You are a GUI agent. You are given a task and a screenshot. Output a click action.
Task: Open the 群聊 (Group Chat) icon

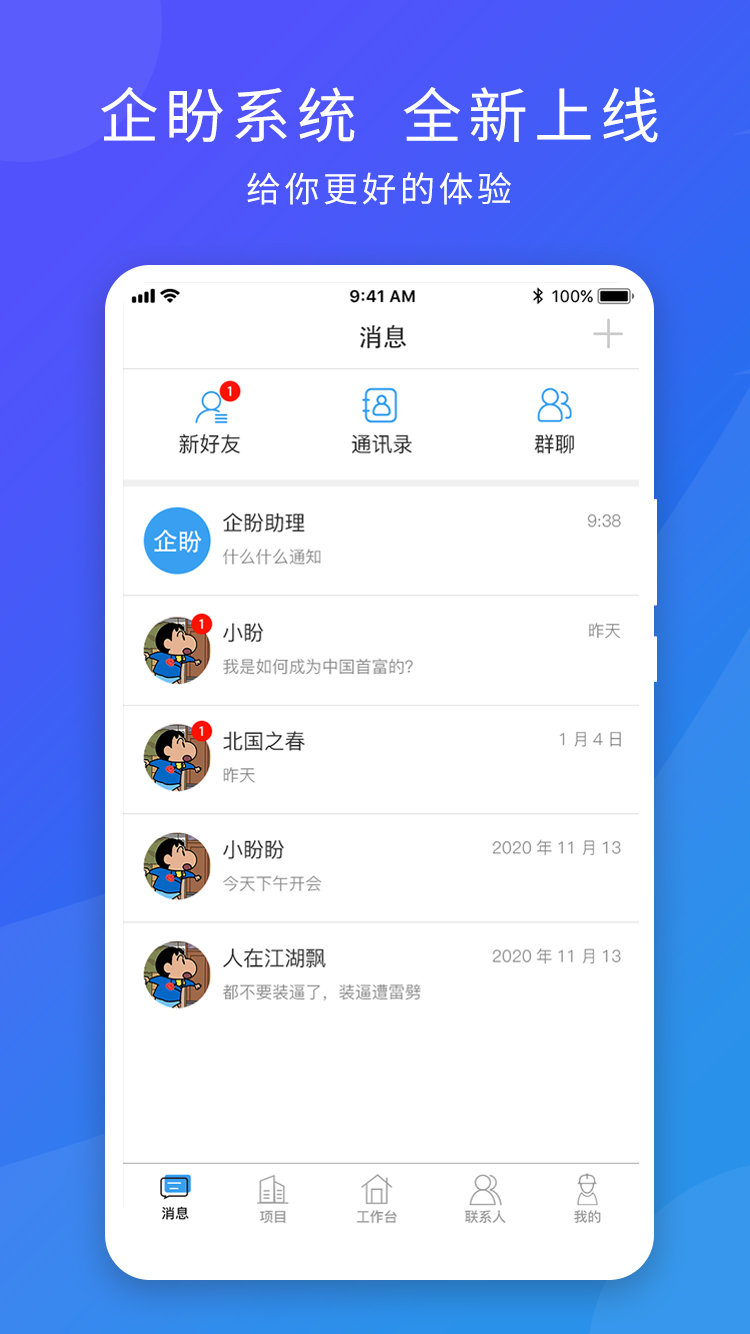coord(553,413)
